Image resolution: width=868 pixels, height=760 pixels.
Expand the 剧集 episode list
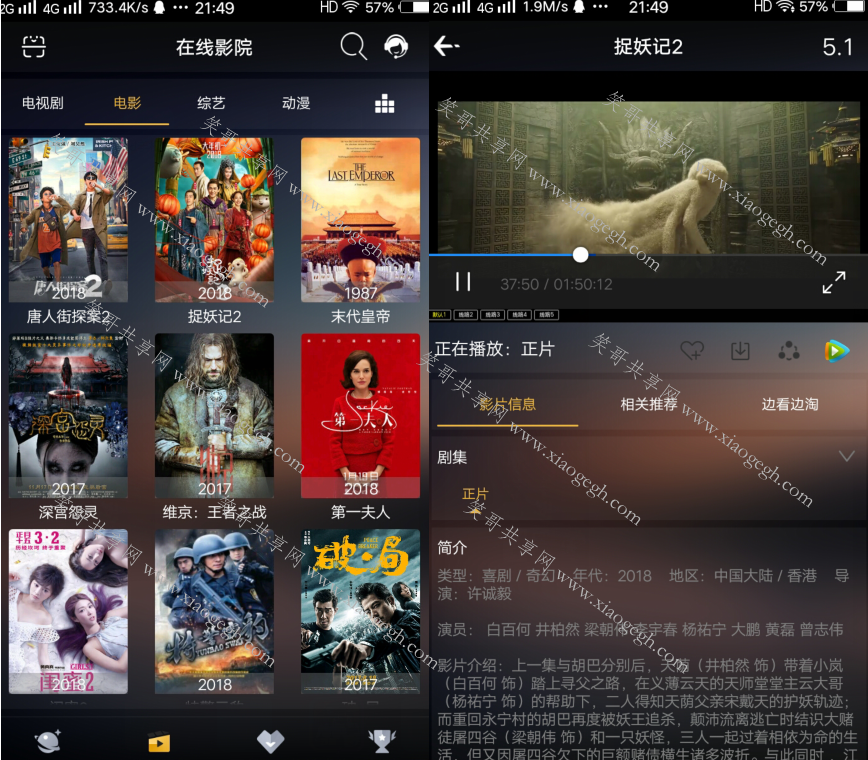[x=846, y=456]
